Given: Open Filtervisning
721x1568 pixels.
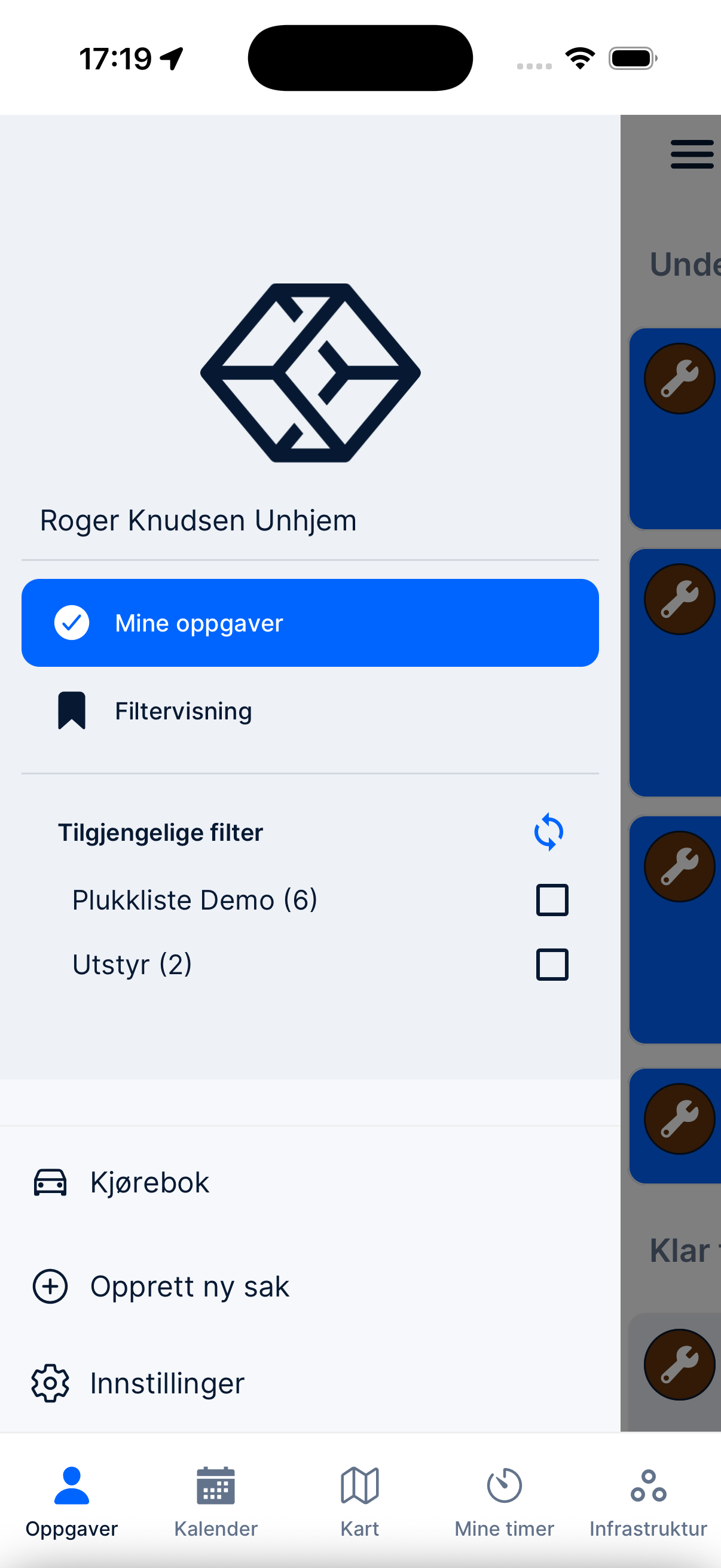Looking at the screenshot, I should (182, 711).
